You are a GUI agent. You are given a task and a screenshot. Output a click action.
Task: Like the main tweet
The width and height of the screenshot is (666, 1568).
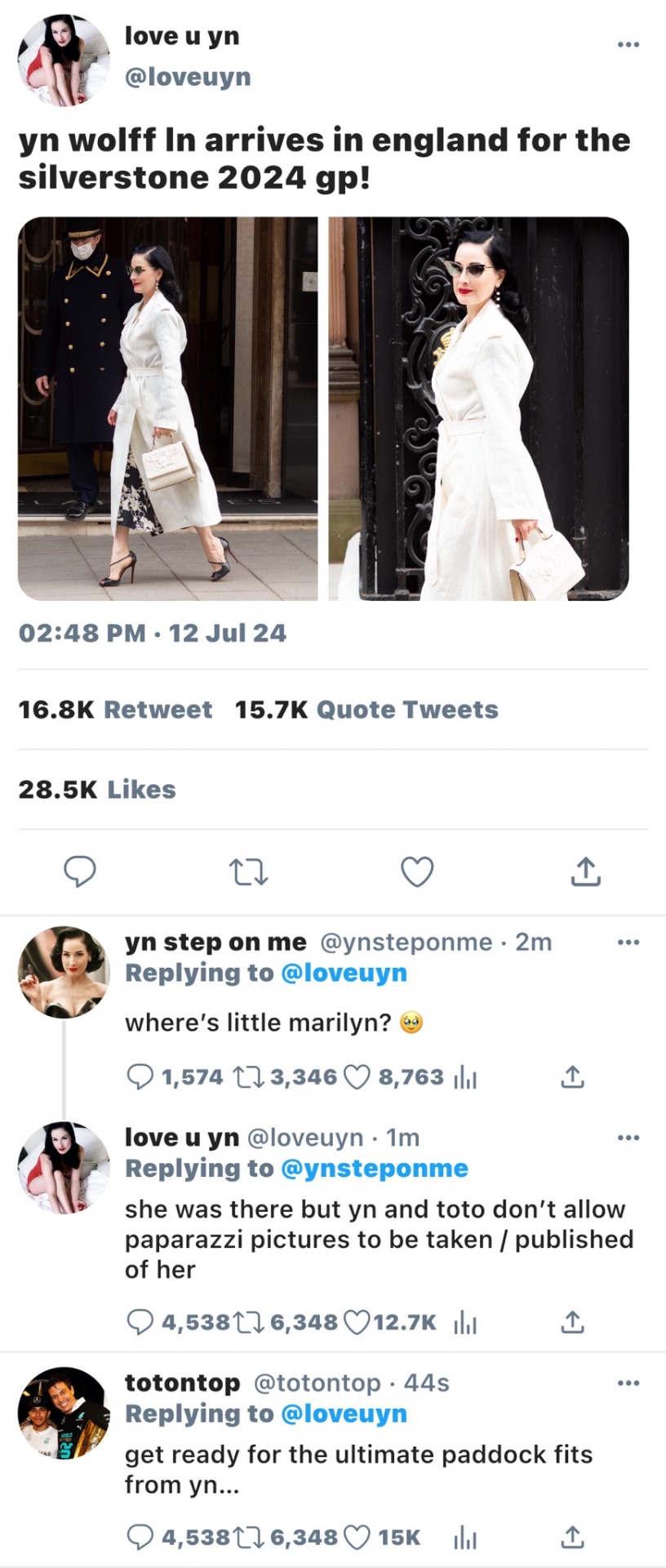point(417,871)
